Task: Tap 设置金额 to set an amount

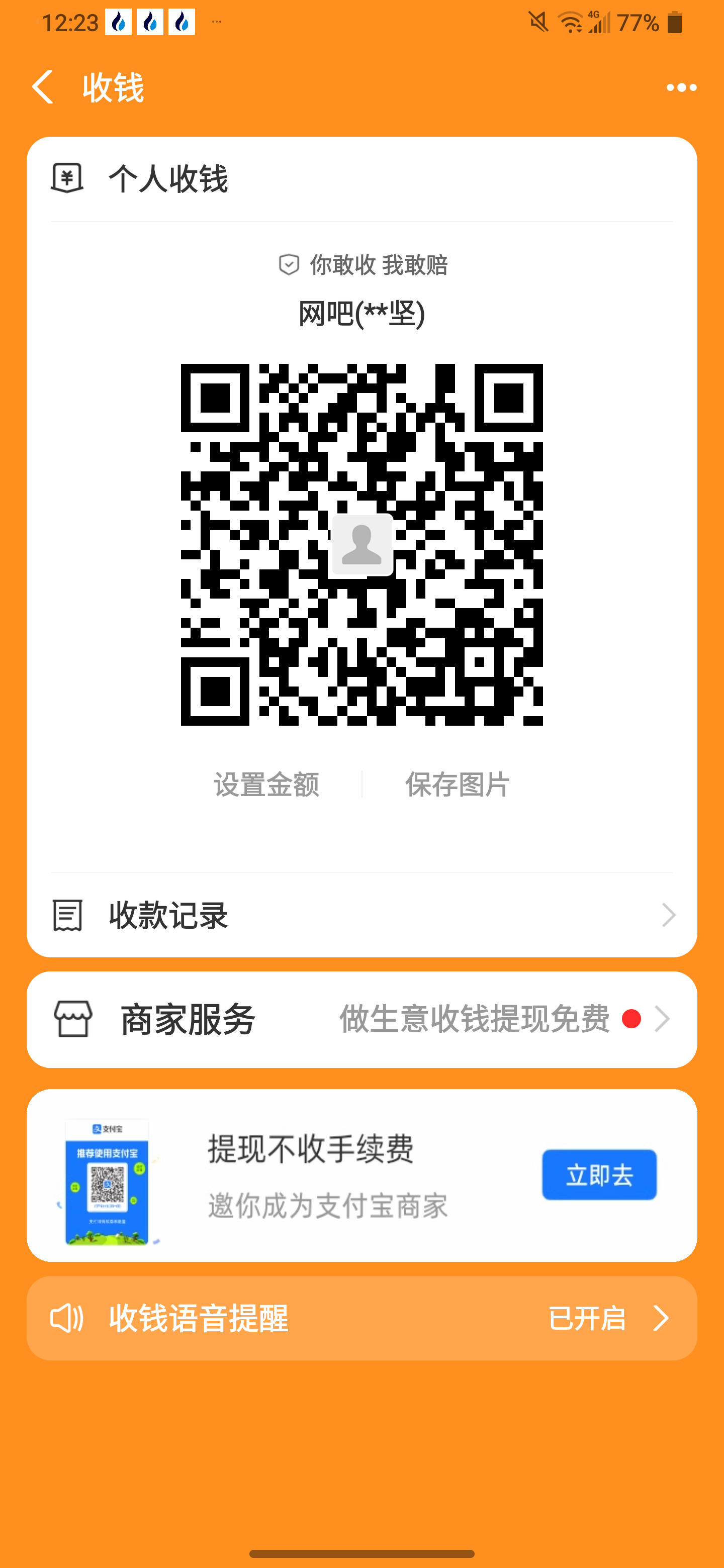Action: click(266, 784)
